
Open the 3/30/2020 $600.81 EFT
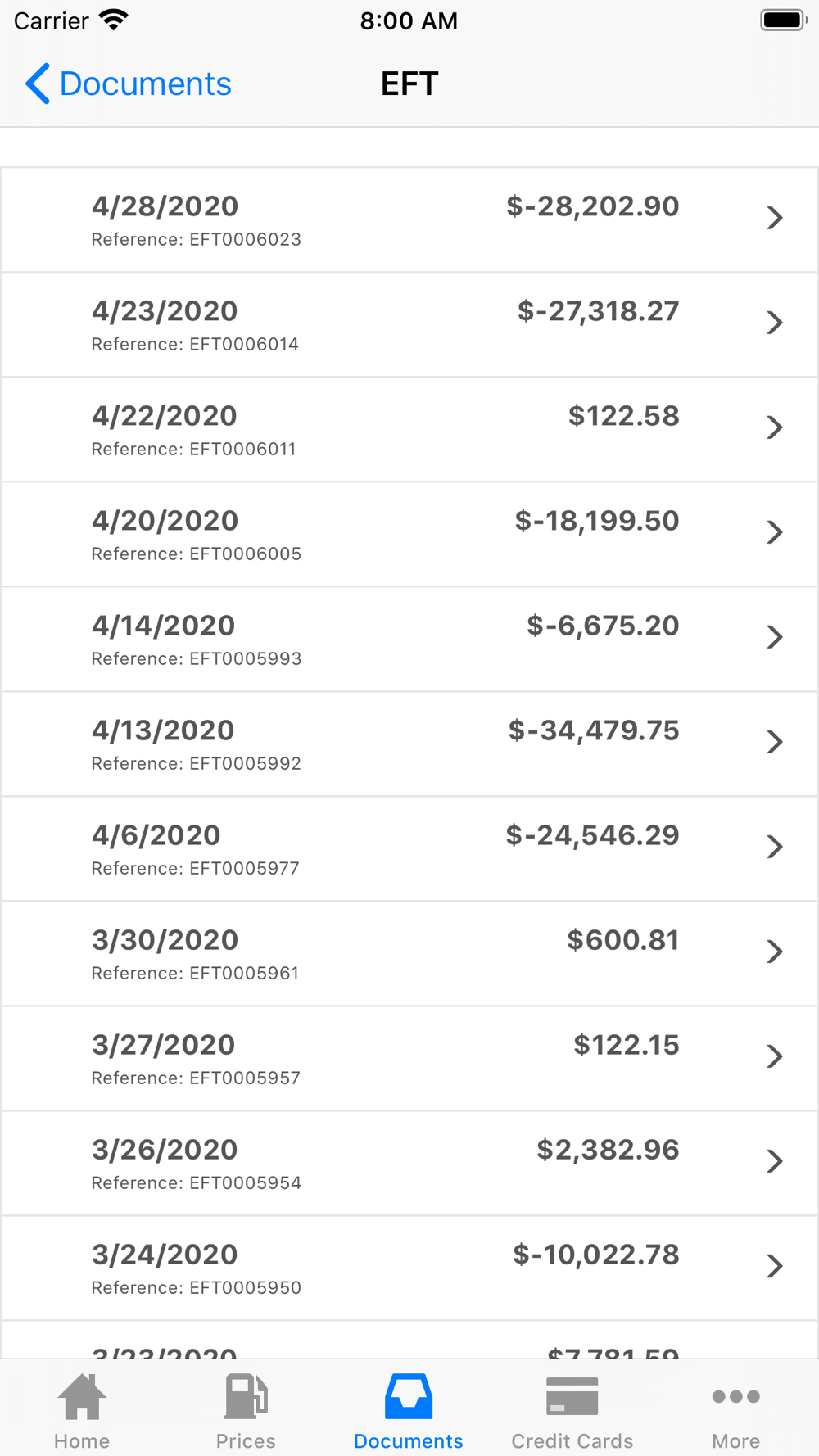pyautogui.click(x=409, y=954)
